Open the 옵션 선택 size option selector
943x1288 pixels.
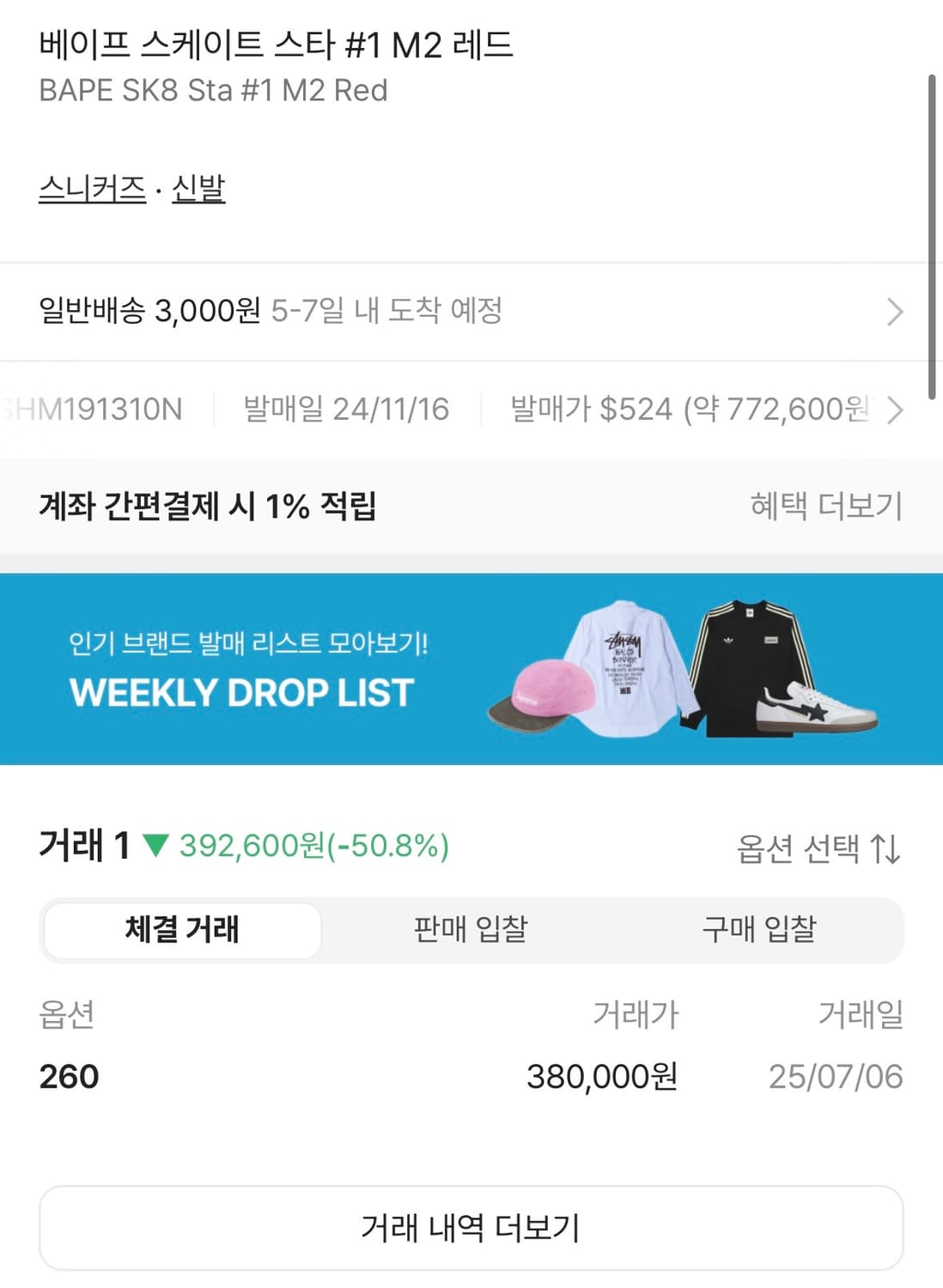(803, 848)
